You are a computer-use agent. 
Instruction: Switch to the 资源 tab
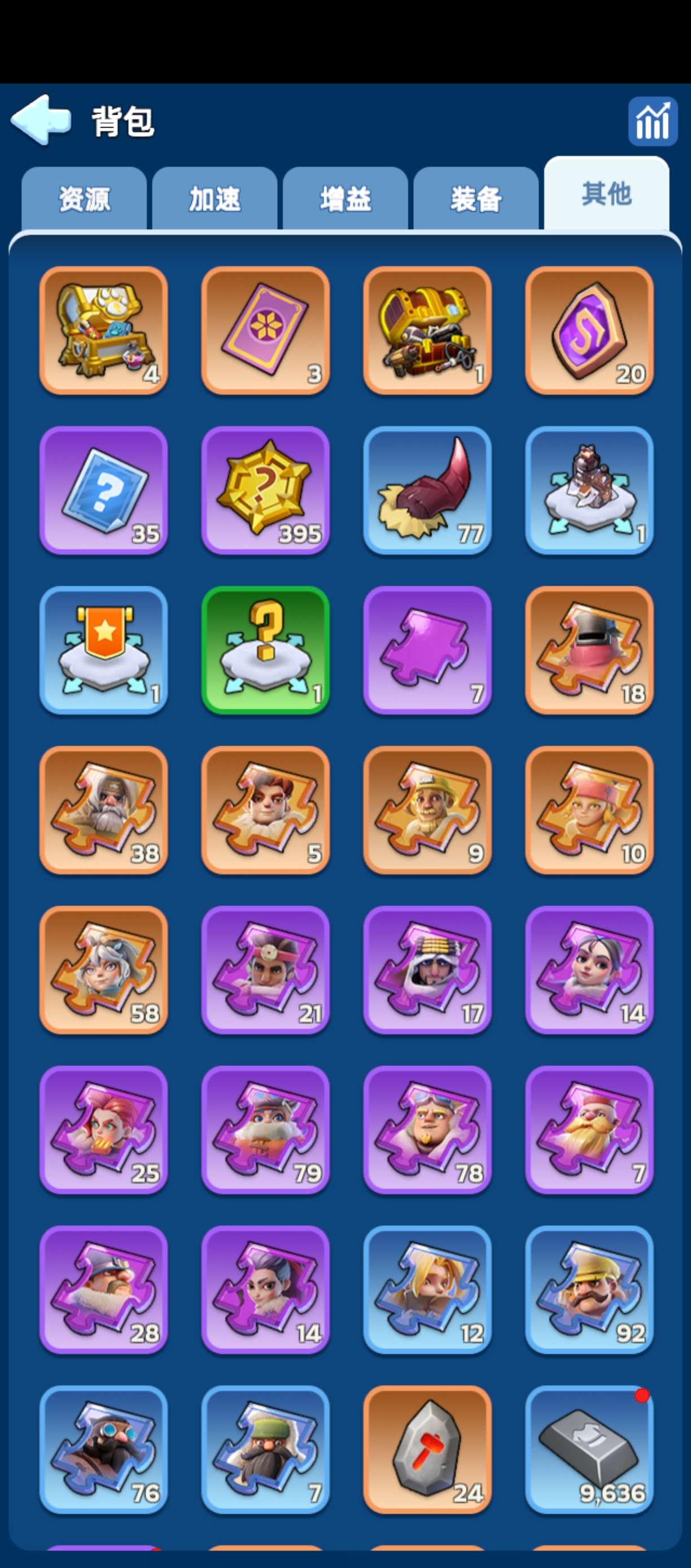pyautogui.click(x=85, y=199)
